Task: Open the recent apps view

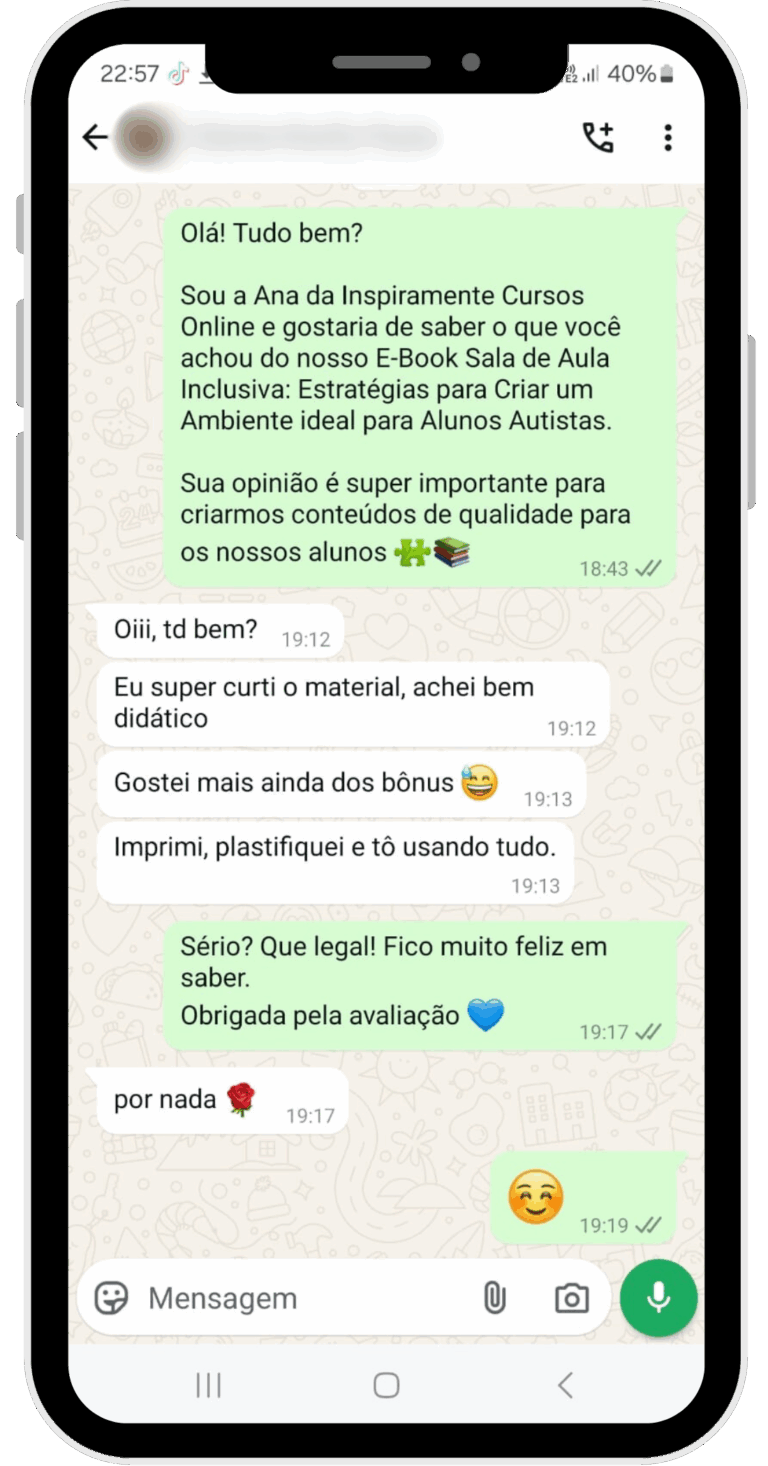Action: 208,1385
